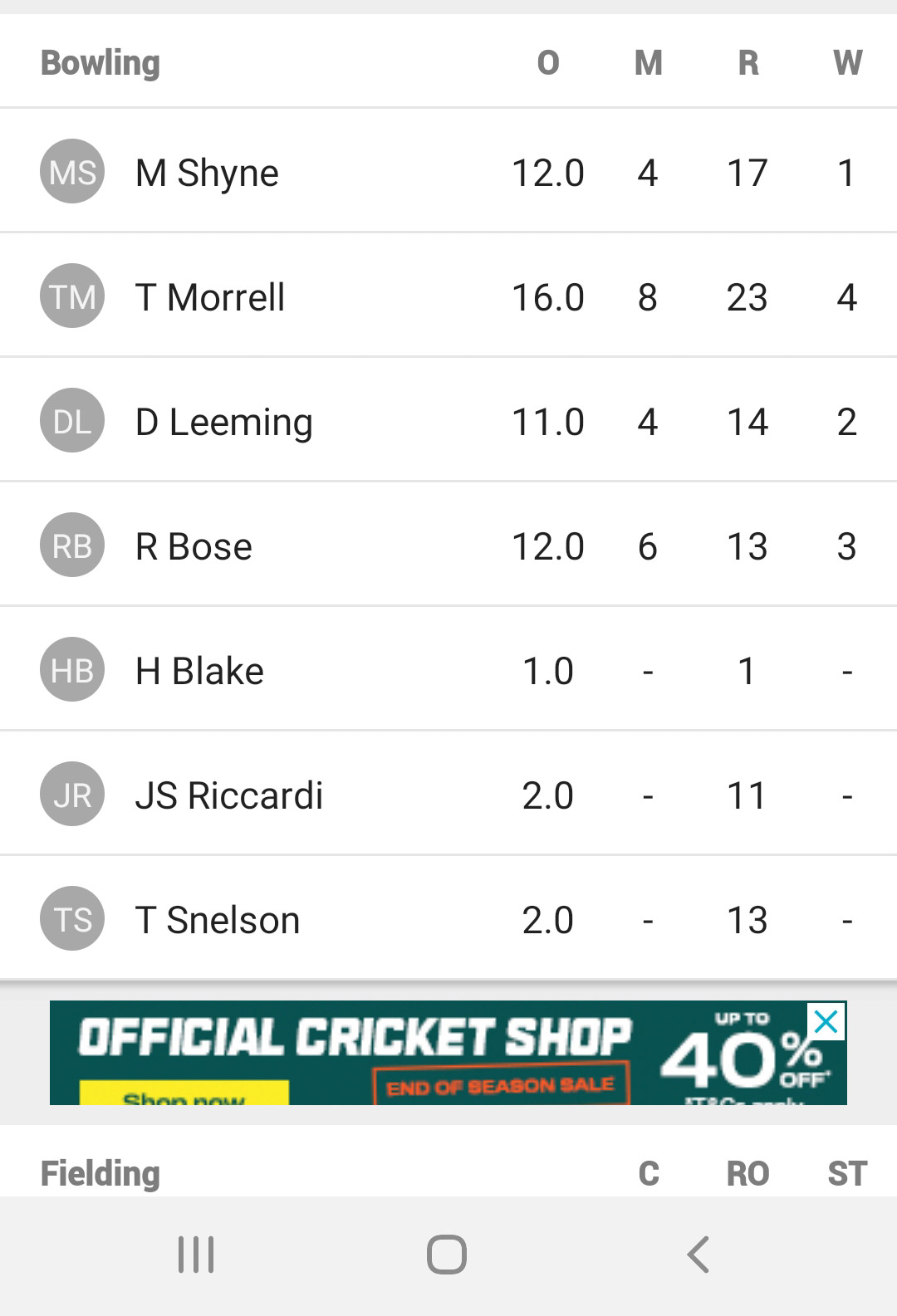Screen dimensions: 897x1316
Task: Open T Morrell's bowling row
Action: (210, 297)
